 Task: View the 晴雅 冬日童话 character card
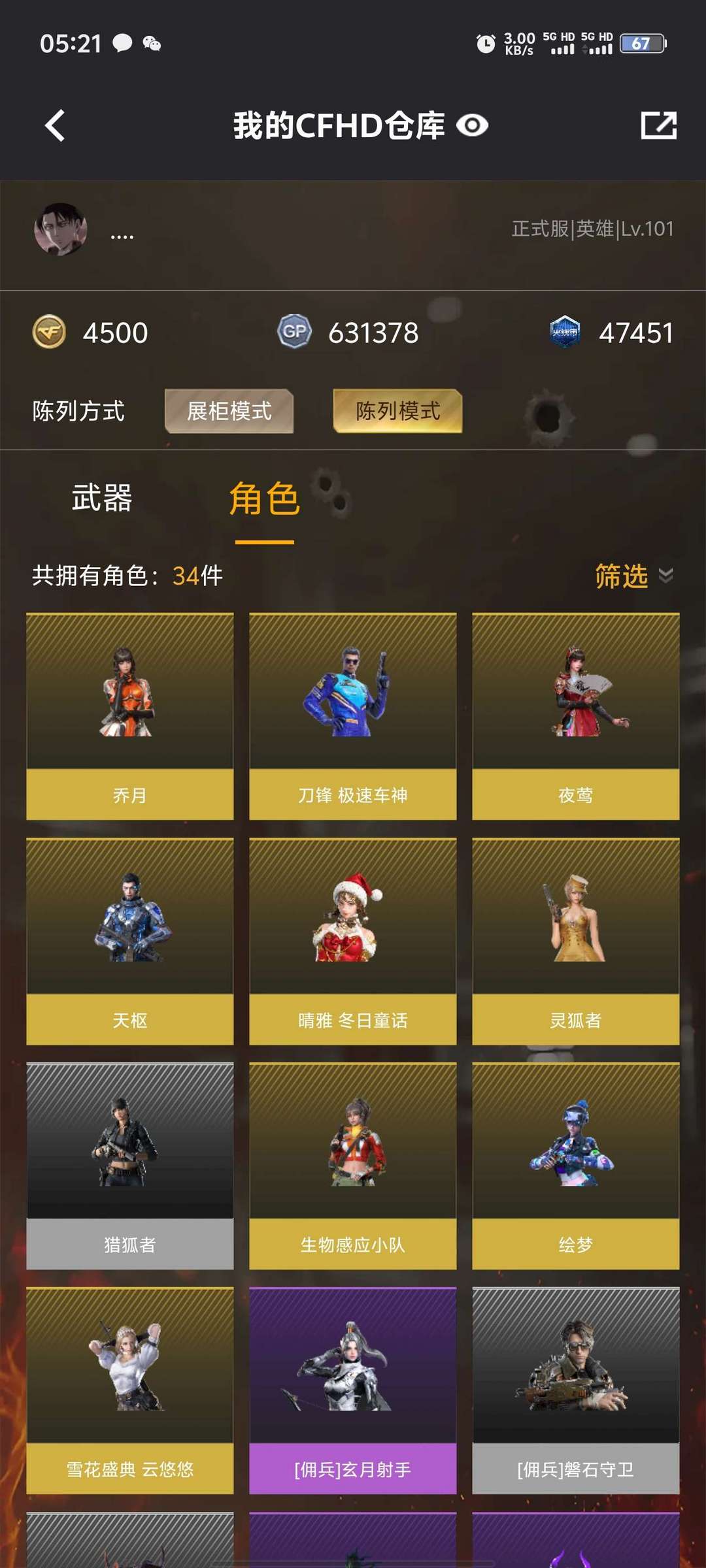tap(353, 941)
